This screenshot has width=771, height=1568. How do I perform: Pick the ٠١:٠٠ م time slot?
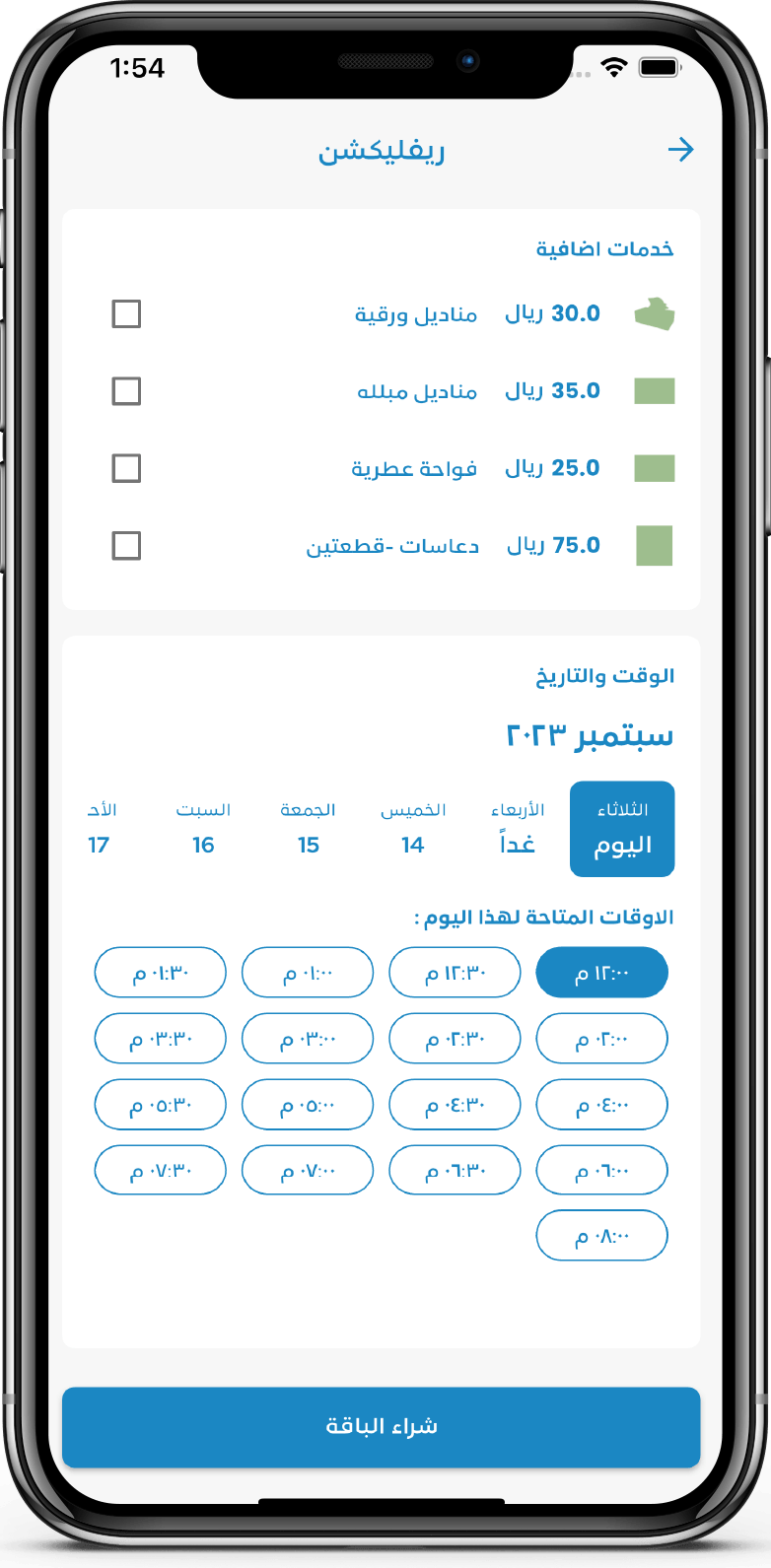click(308, 973)
